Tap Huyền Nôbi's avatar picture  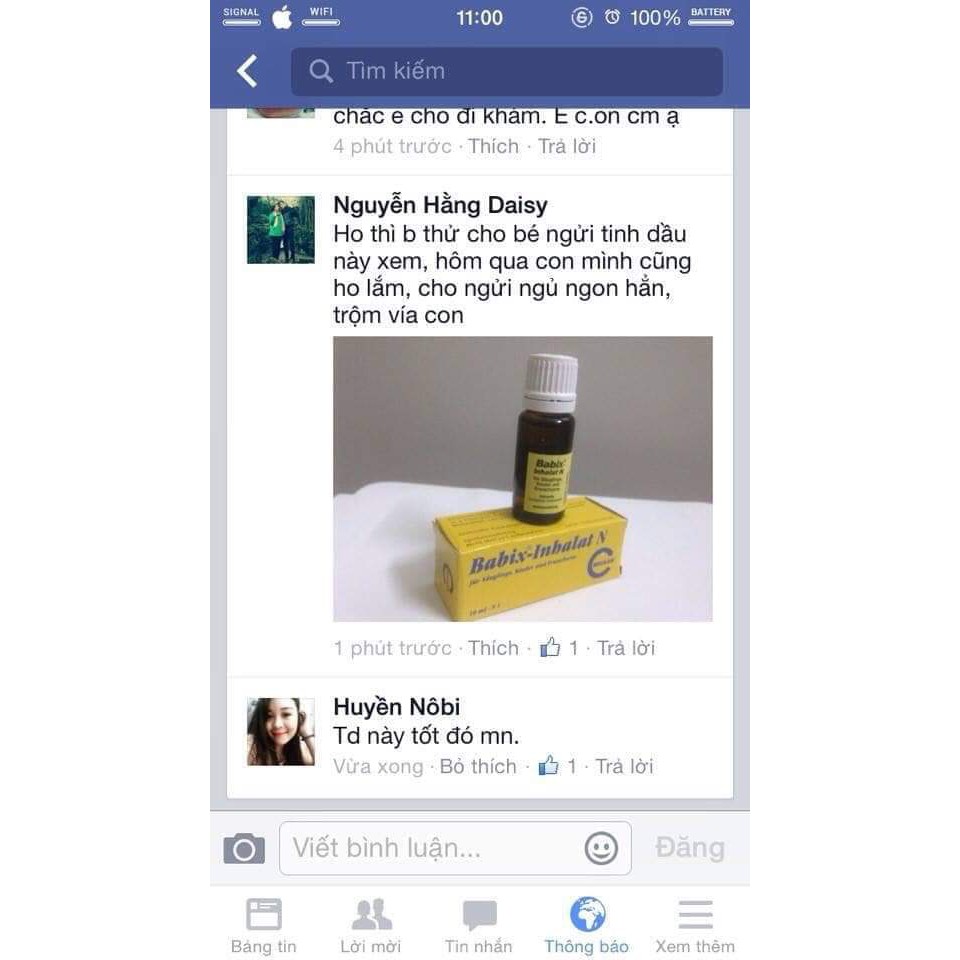click(x=281, y=732)
